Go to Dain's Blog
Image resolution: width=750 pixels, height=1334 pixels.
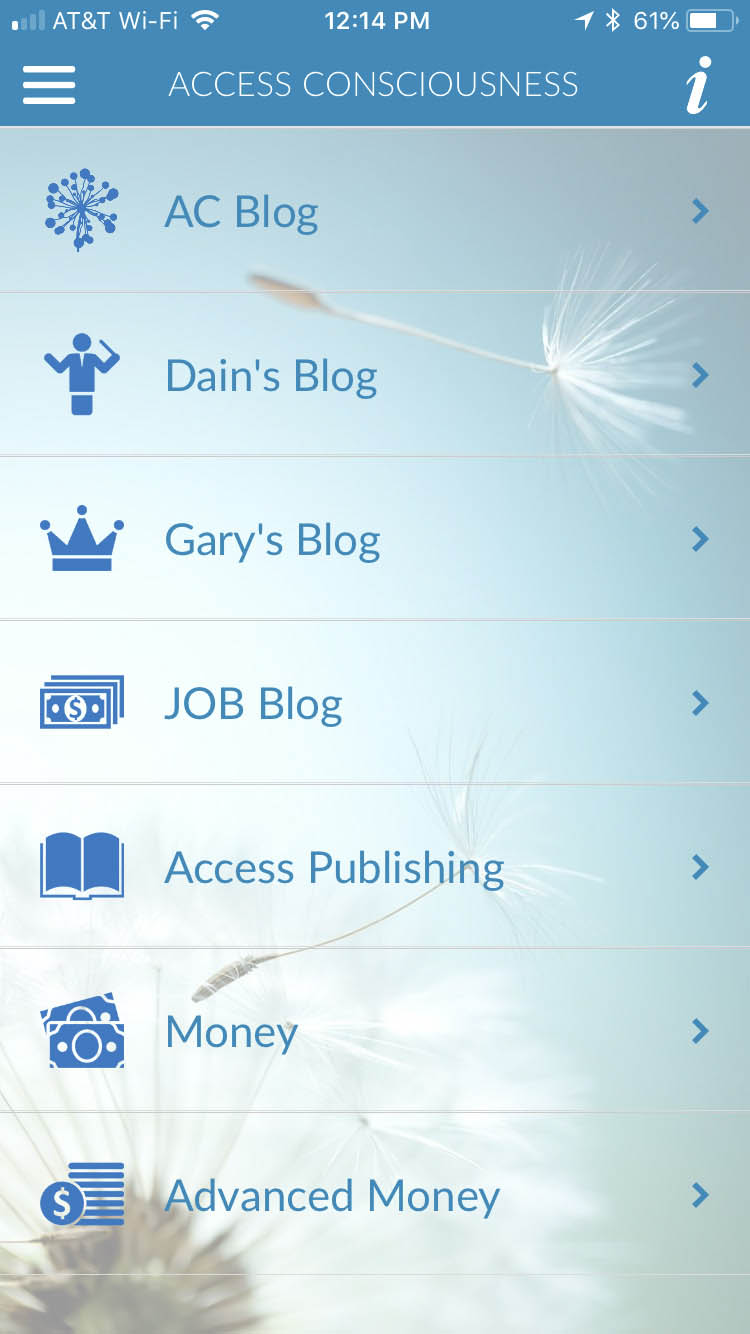375,376
